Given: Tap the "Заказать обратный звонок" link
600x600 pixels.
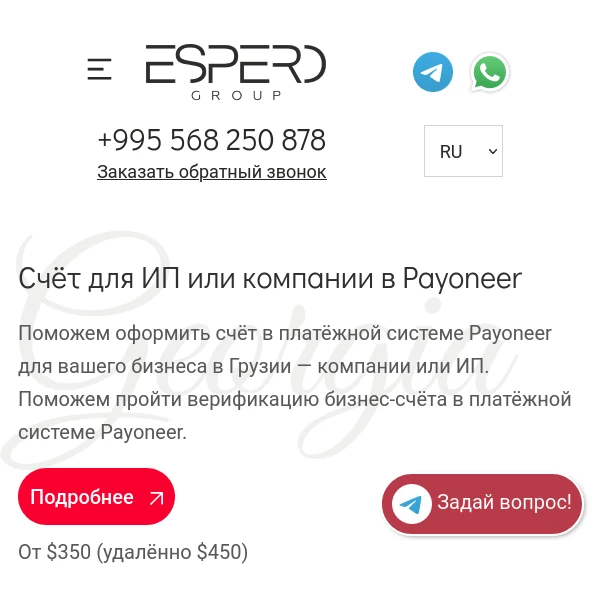Looking at the screenshot, I should [211, 172].
